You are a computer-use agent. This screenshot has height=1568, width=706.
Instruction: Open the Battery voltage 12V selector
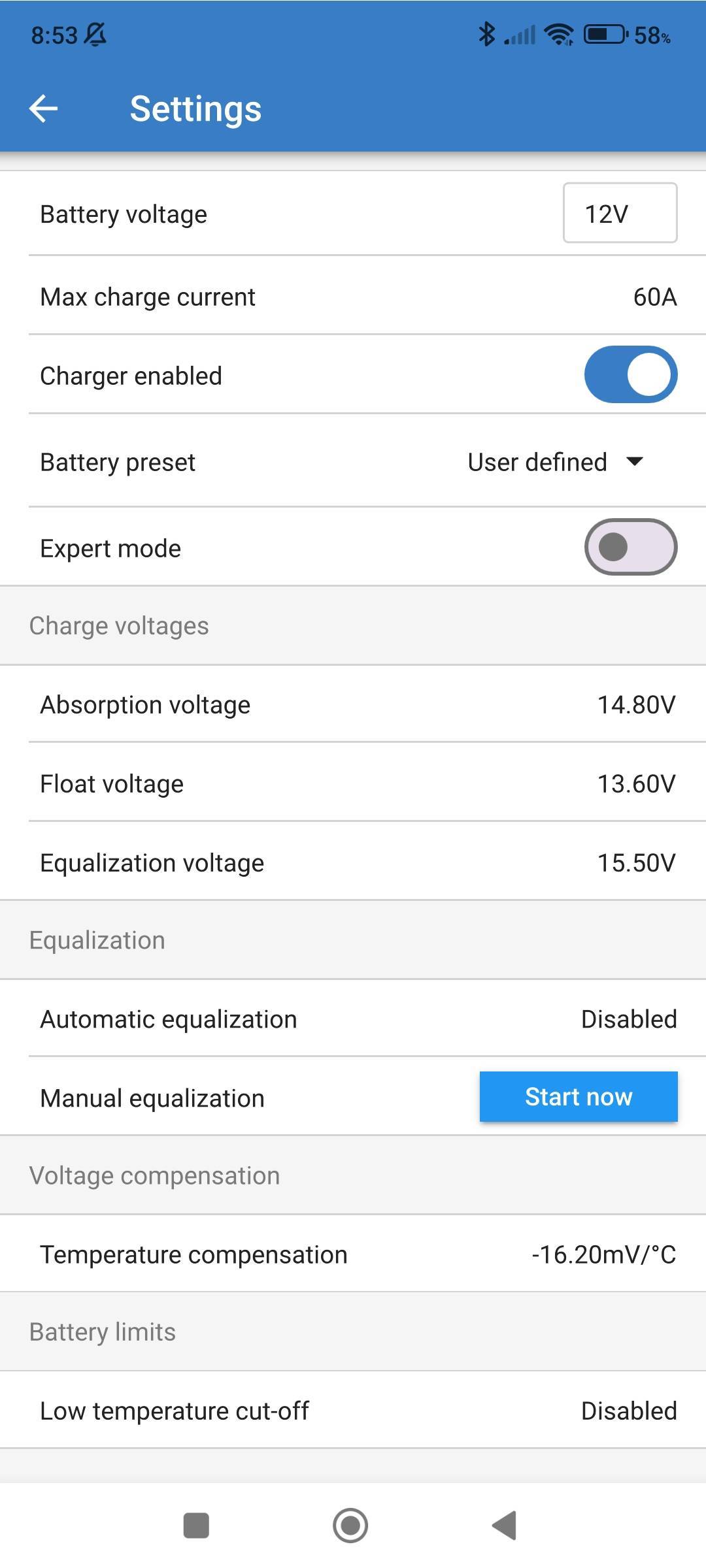618,214
